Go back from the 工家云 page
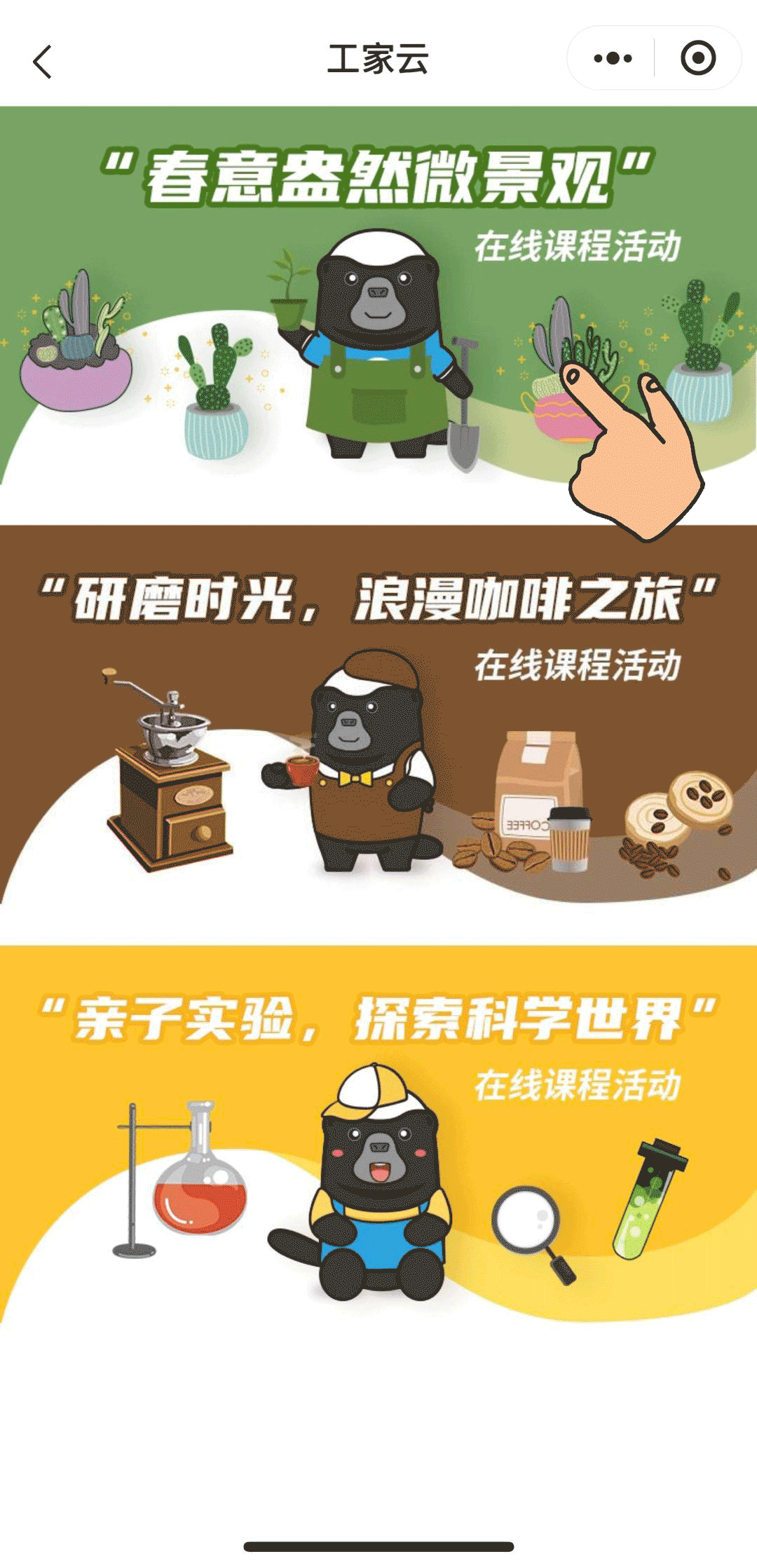Screen dimensions: 757x1568 [43, 61]
